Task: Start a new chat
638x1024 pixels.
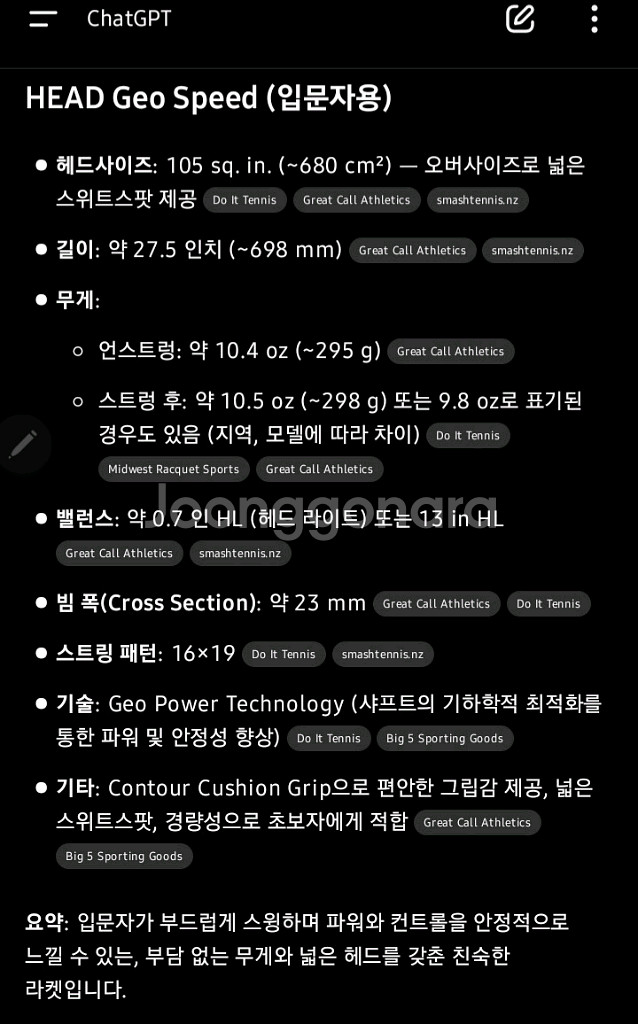Action: (520, 18)
